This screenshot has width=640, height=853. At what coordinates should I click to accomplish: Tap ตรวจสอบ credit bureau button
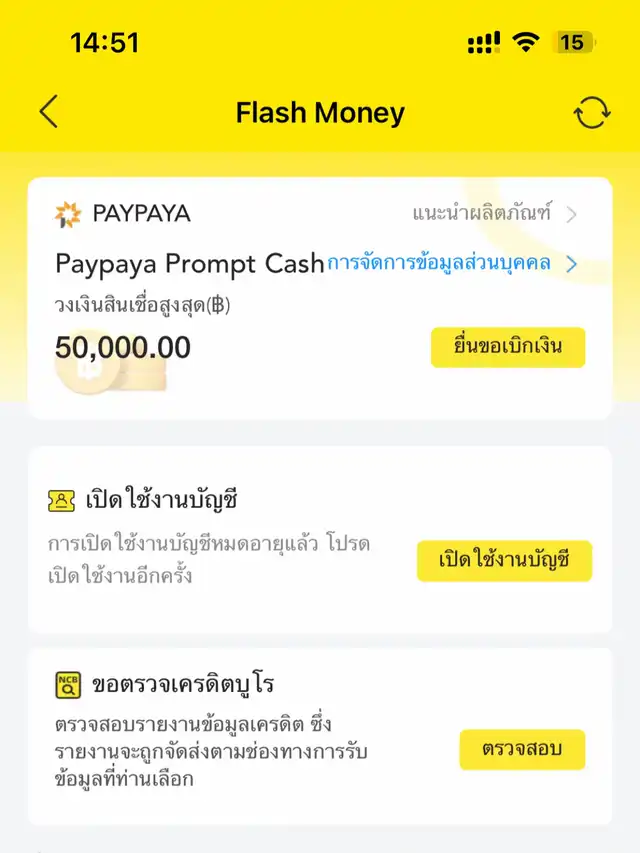click(522, 749)
